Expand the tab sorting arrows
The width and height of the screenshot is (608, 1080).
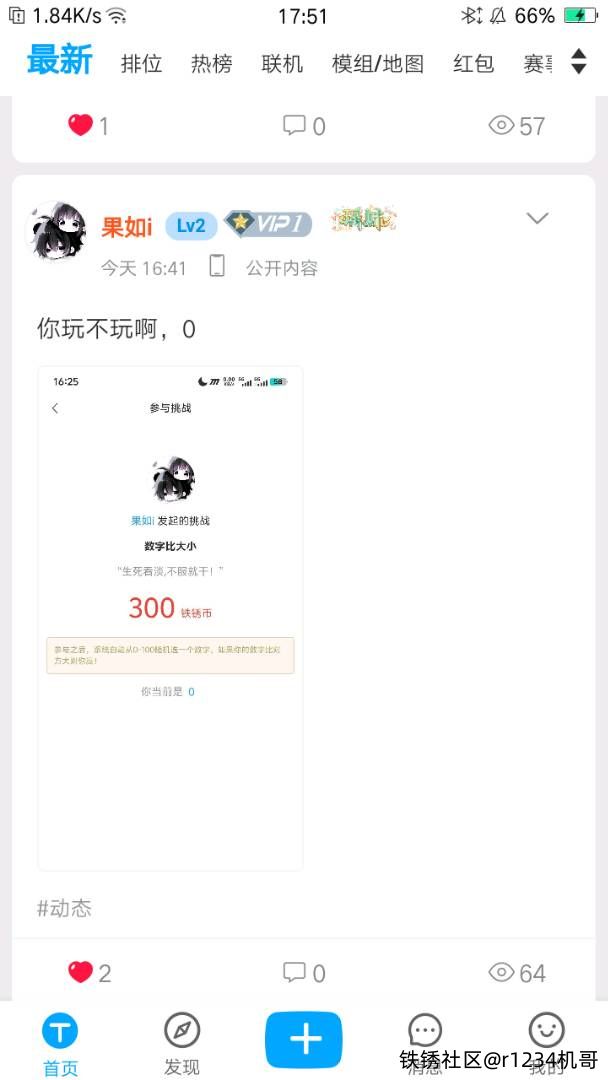coord(578,62)
